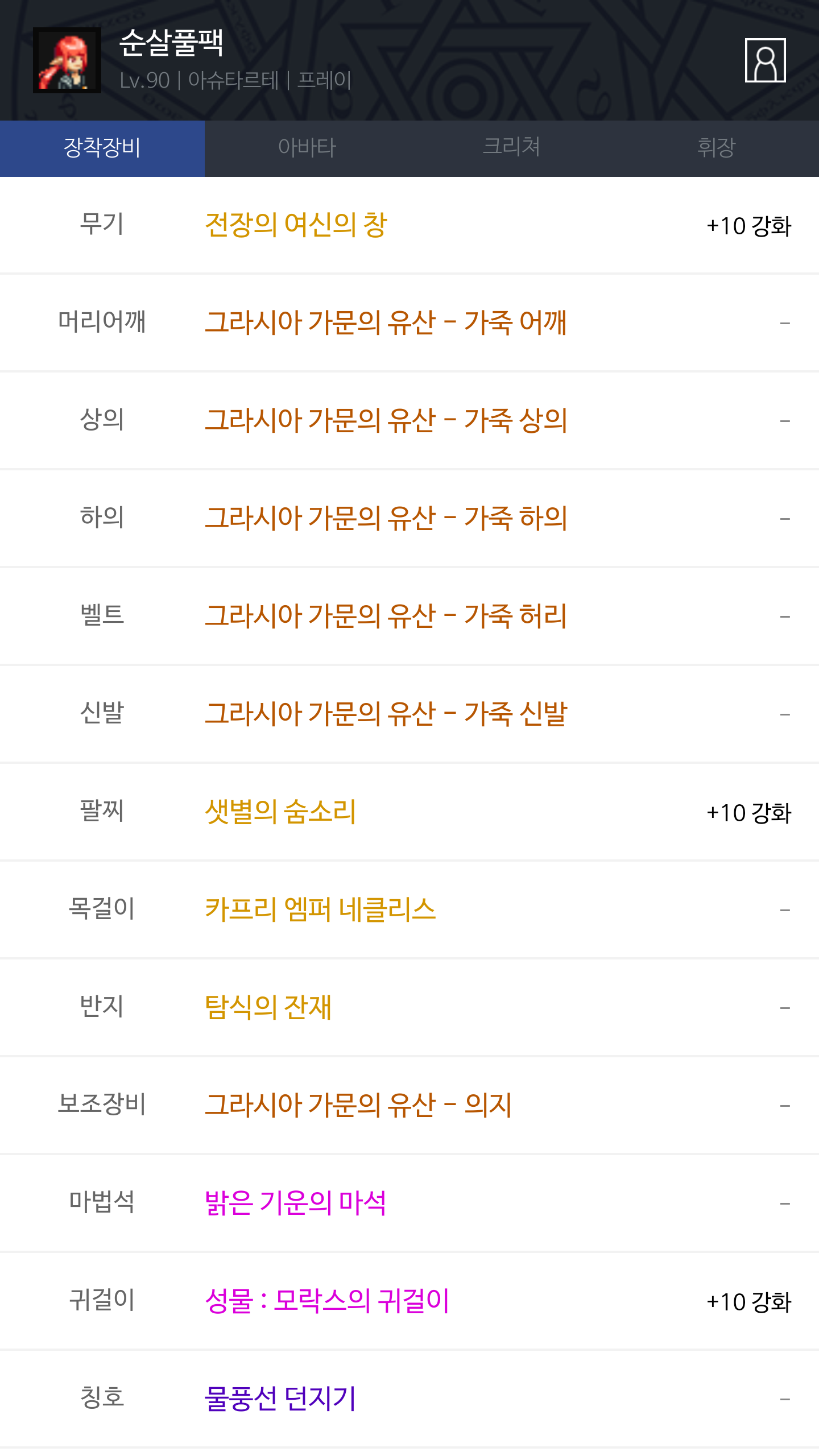The image size is (819, 1456).
Task: Switch to the 아바타 tab
Action: point(307,148)
